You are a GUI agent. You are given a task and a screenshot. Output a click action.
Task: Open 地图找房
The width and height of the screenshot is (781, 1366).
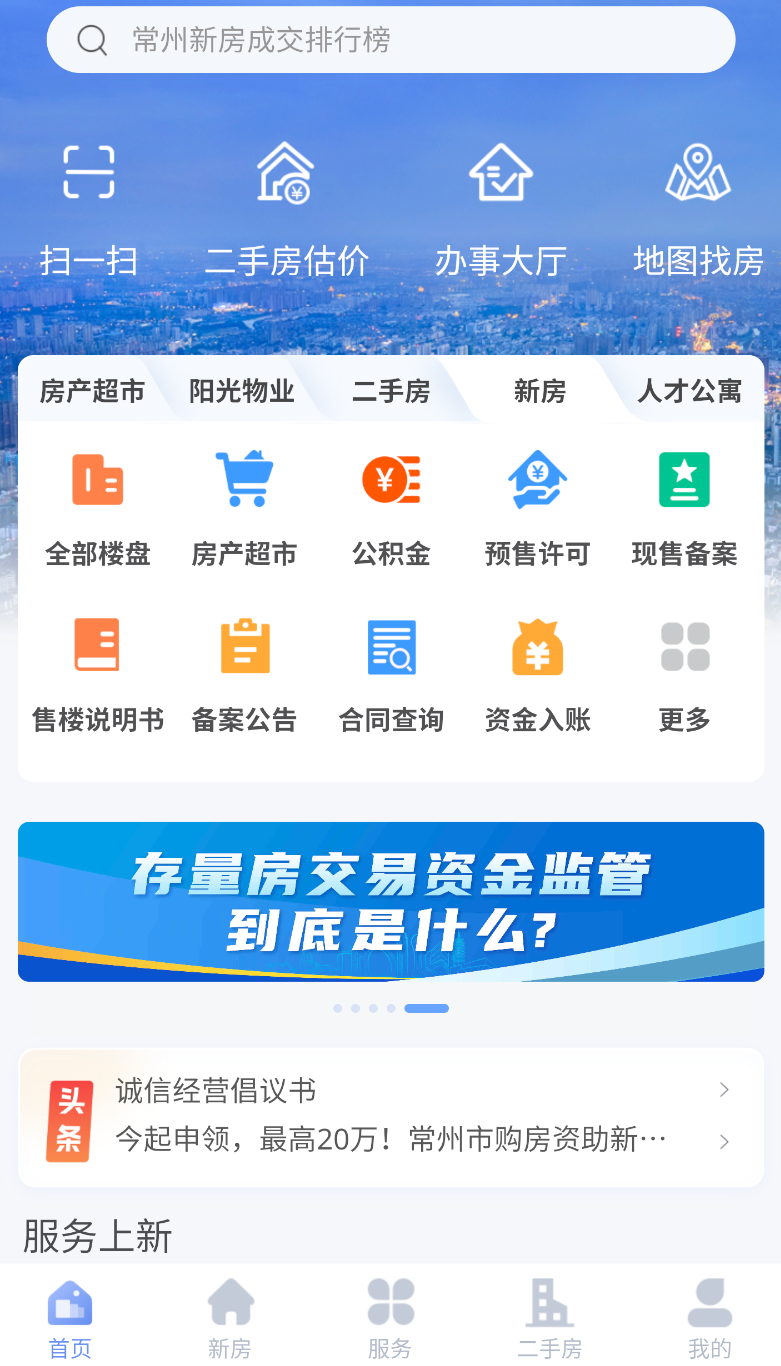pos(698,205)
